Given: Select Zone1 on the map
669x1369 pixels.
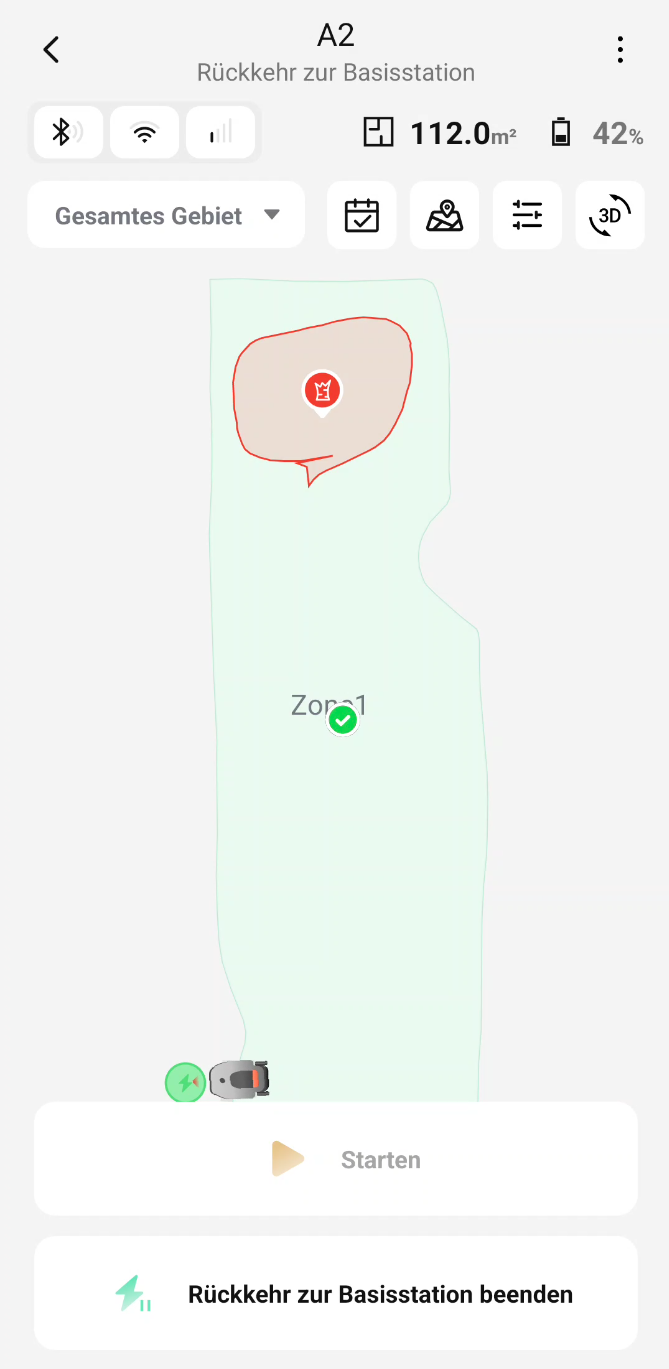Looking at the screenshot, I should (329, 707).
